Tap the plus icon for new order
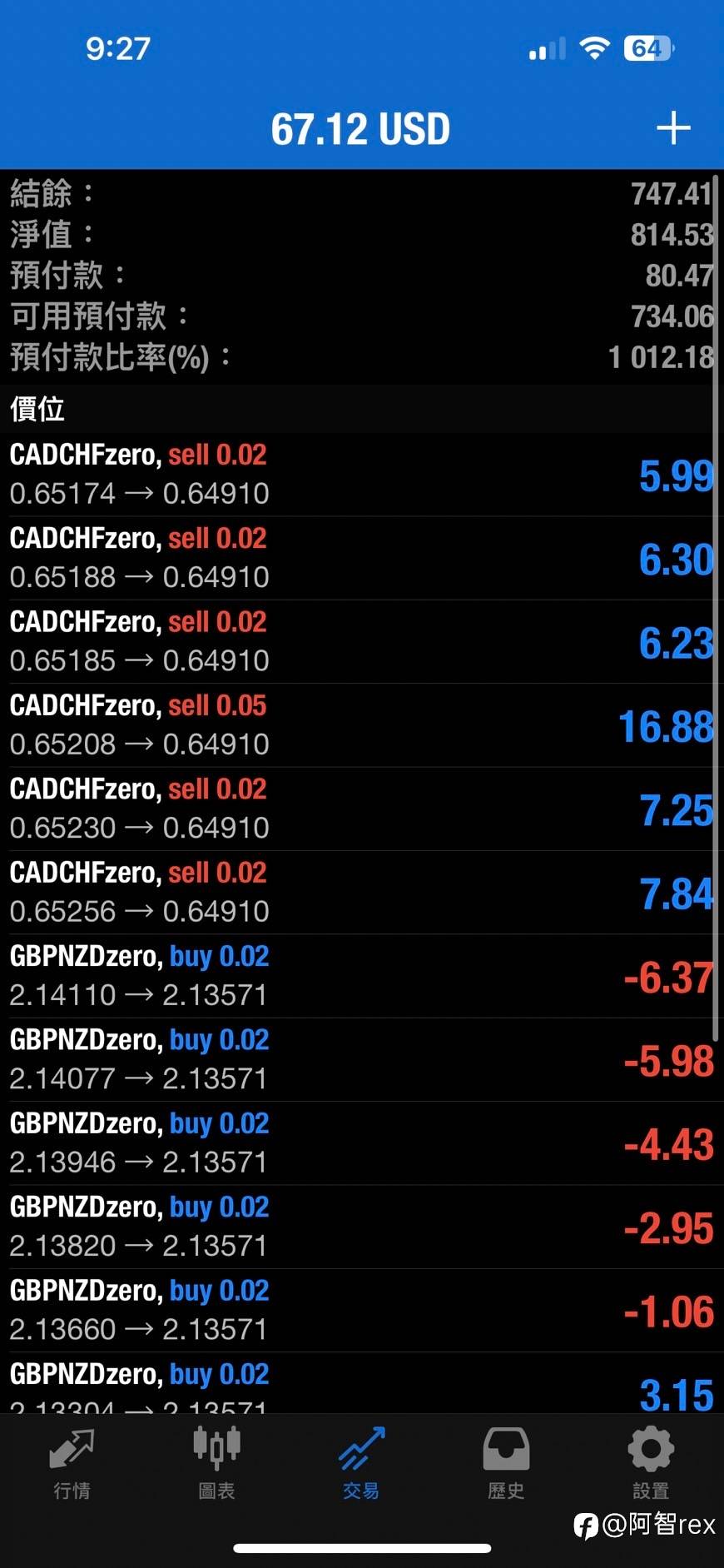Image resolution: width=724 pixels, height=1568 pixels. (673, 128)
